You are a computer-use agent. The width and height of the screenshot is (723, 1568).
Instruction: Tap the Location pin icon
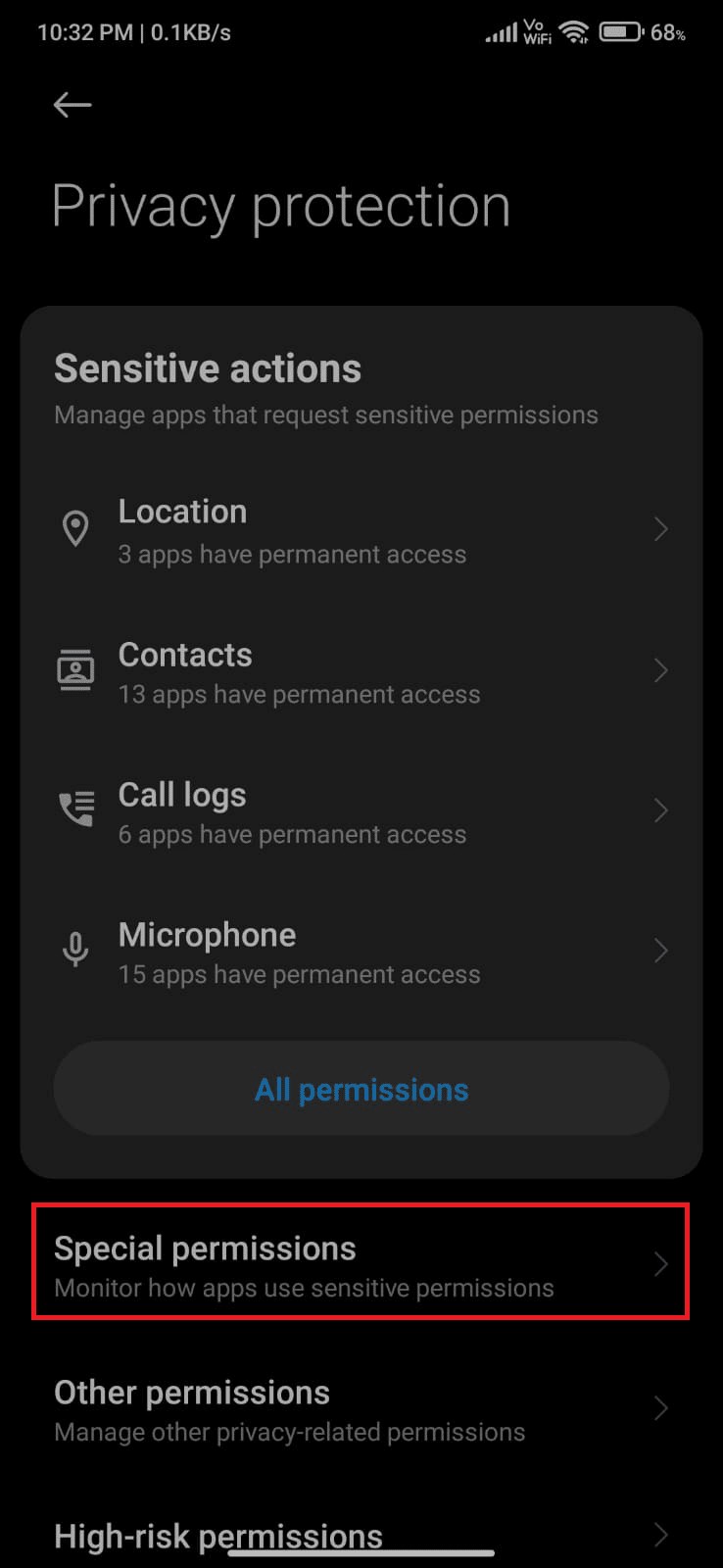coord(75,528)
